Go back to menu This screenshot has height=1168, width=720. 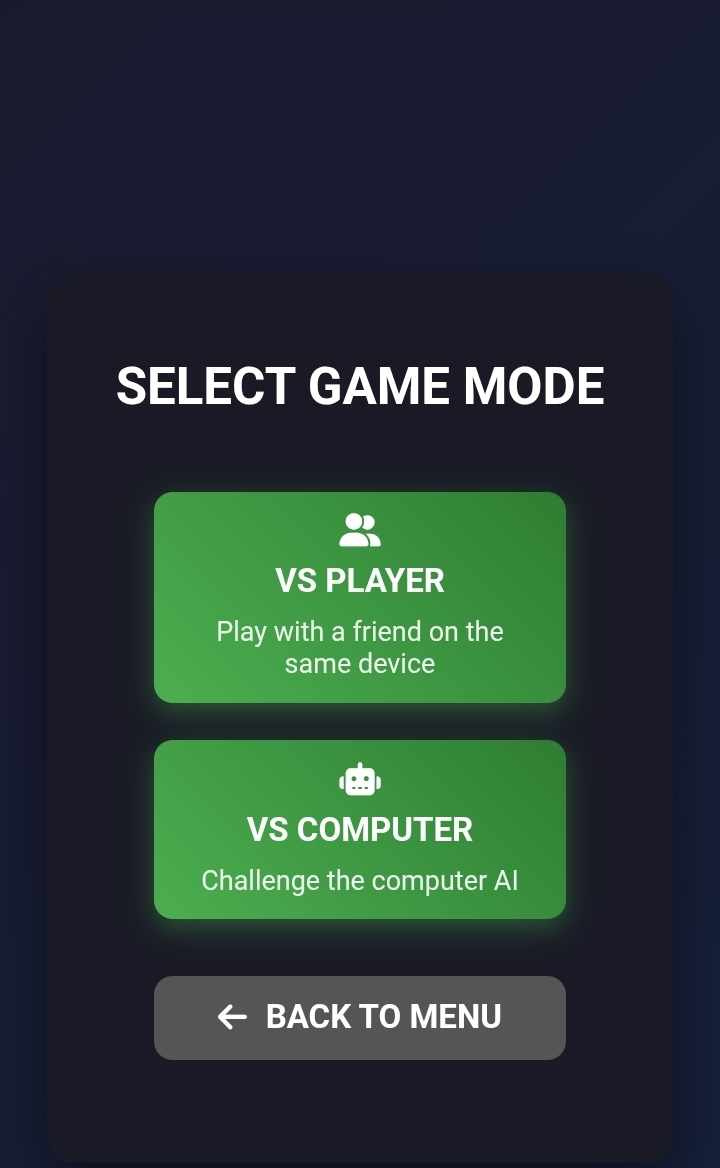[x=360, y=1017]
